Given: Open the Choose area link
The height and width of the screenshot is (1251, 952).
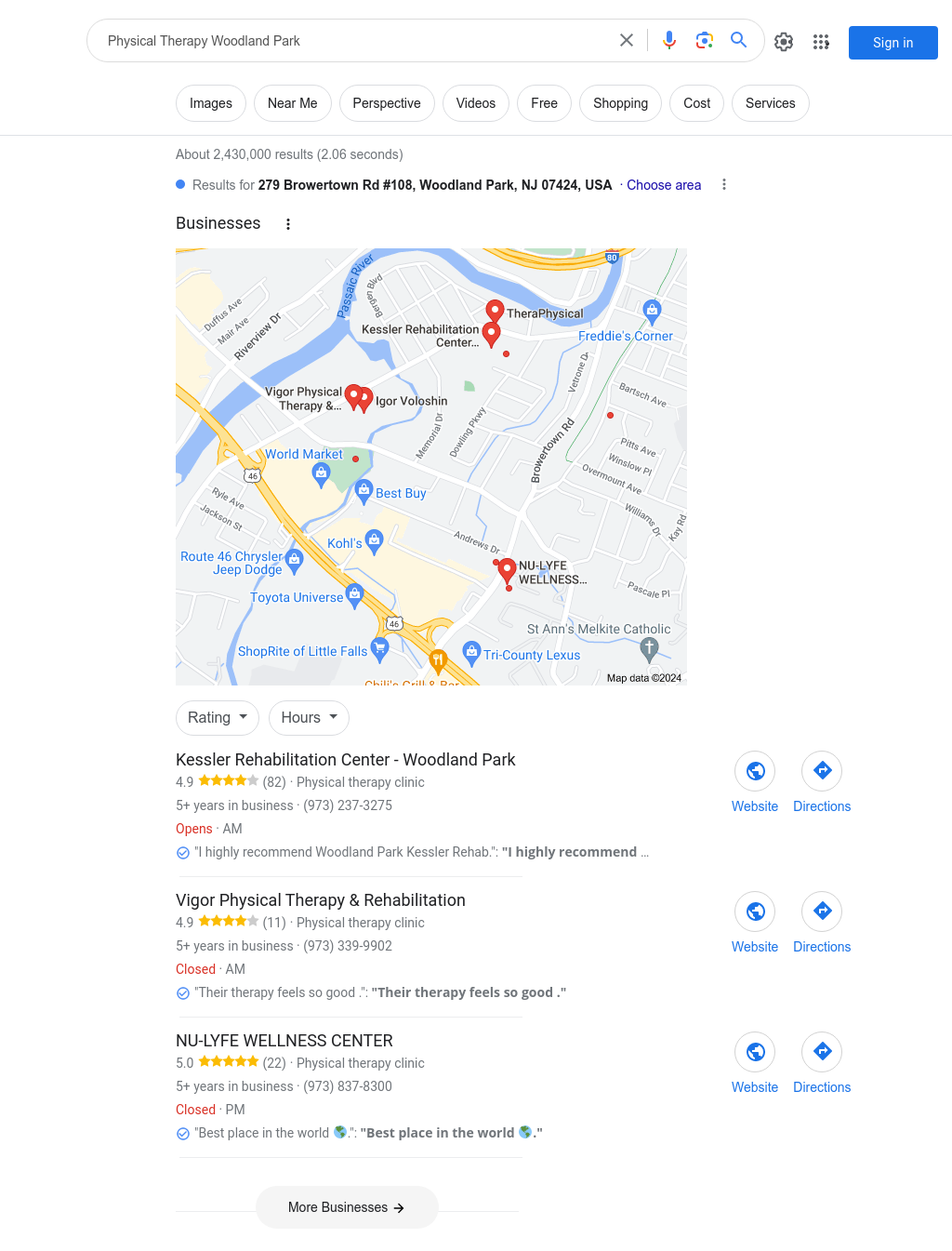Looking at the screenshot, I should pos(664,185).
